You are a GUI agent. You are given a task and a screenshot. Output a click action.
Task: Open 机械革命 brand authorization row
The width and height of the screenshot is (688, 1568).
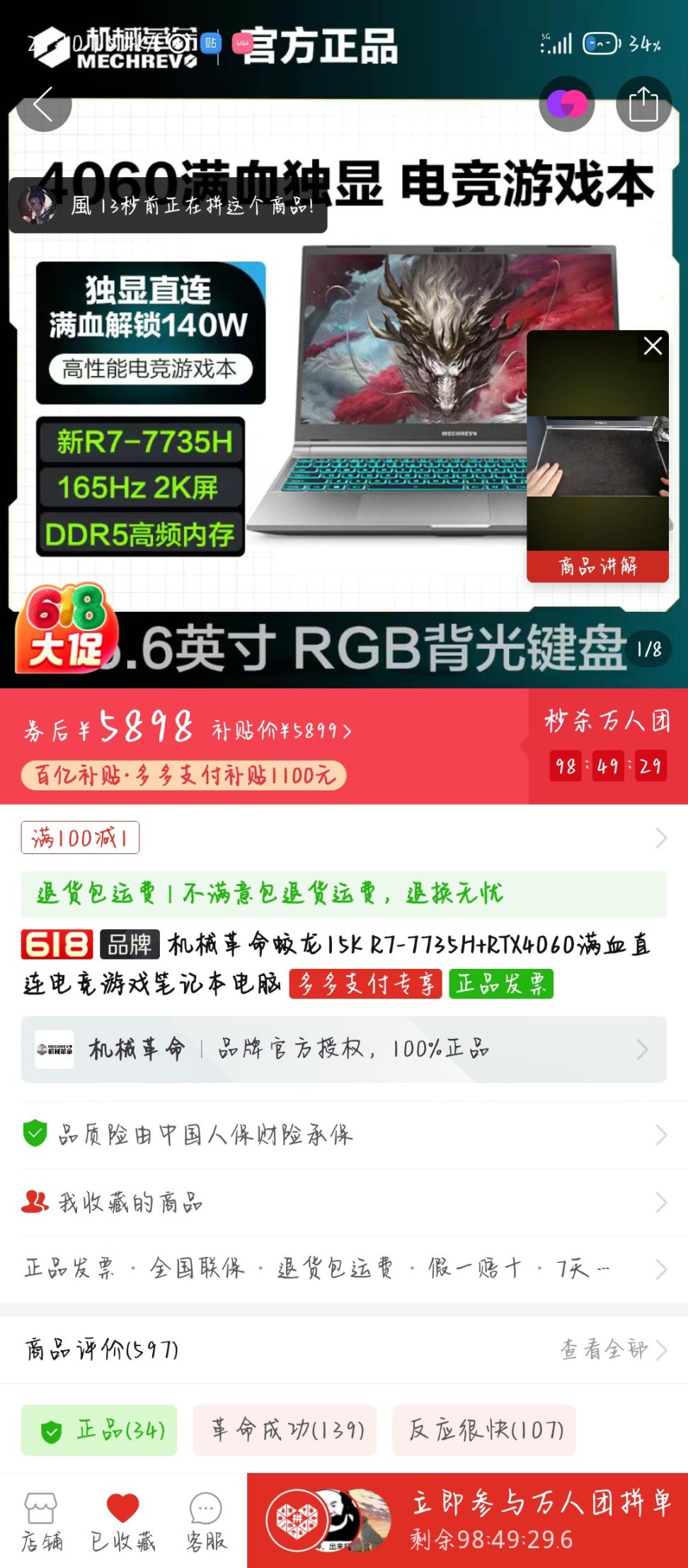pos(343,1049)
